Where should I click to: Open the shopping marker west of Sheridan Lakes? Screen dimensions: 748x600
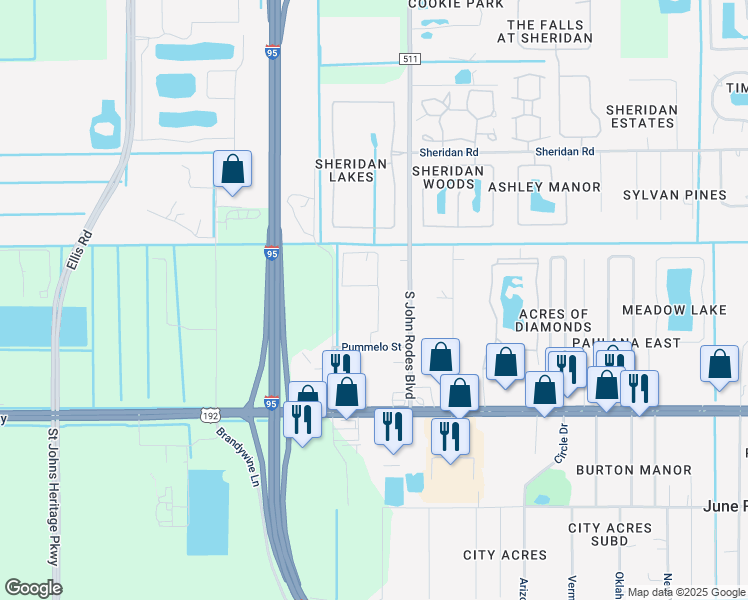click(232, 173)
